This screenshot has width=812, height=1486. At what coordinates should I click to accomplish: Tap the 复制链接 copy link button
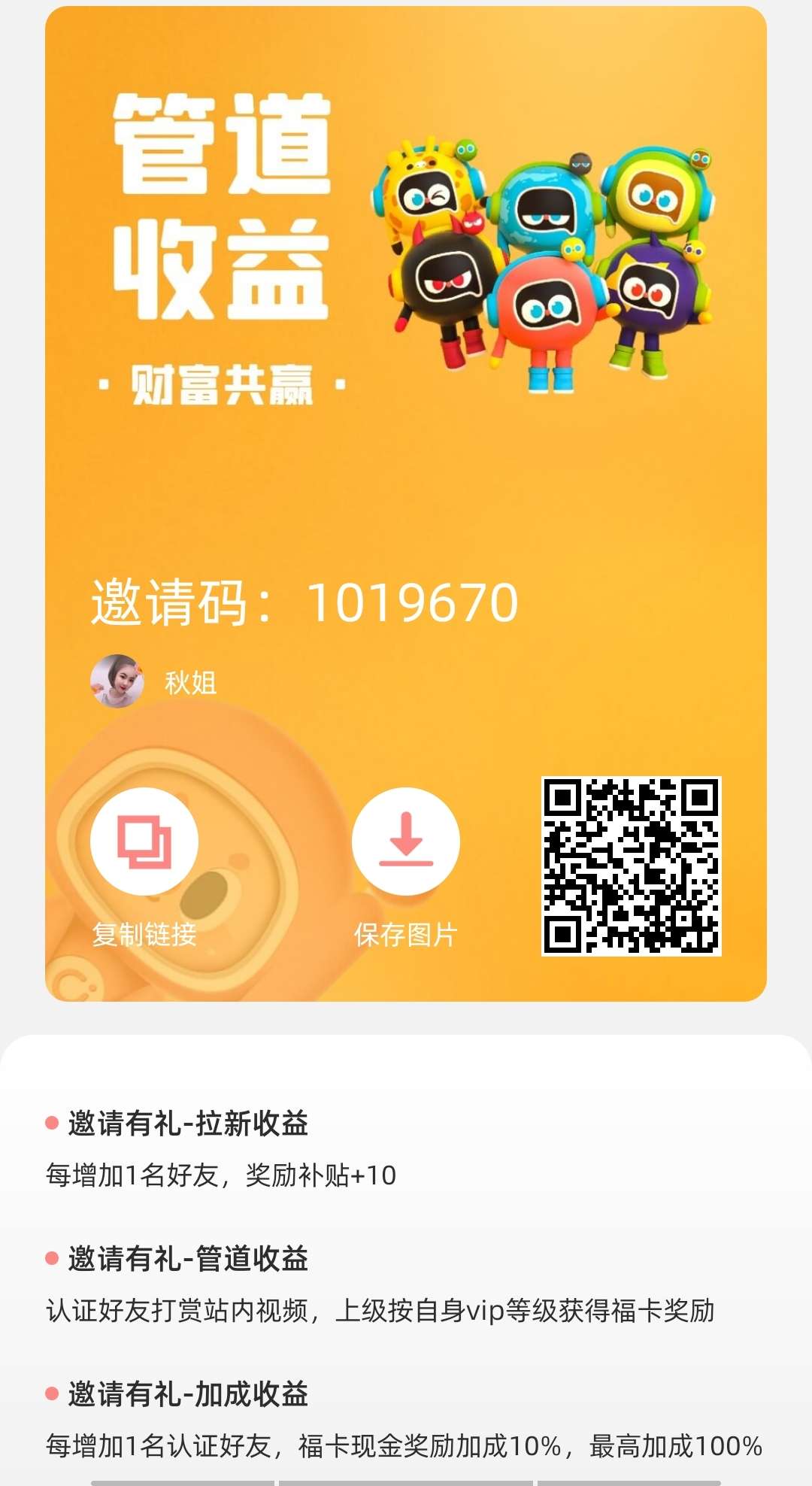pyautogui.click(x=144, y=842)
